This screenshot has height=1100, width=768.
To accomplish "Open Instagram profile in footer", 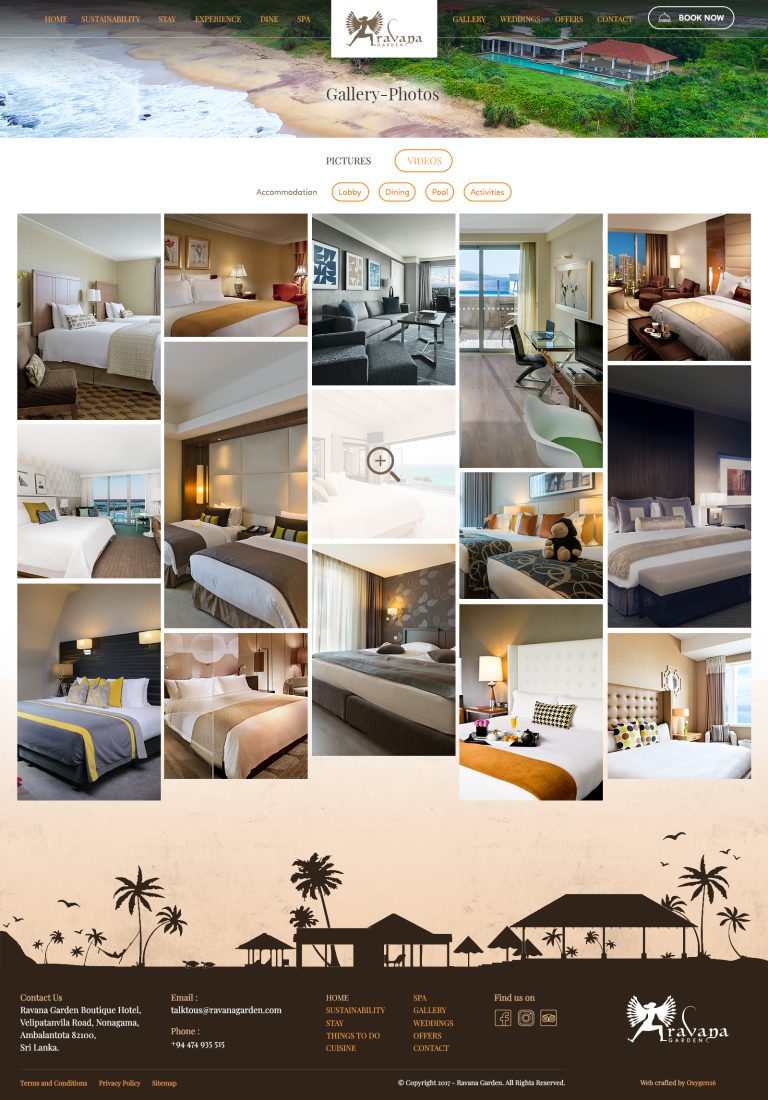I will 526,1018.
